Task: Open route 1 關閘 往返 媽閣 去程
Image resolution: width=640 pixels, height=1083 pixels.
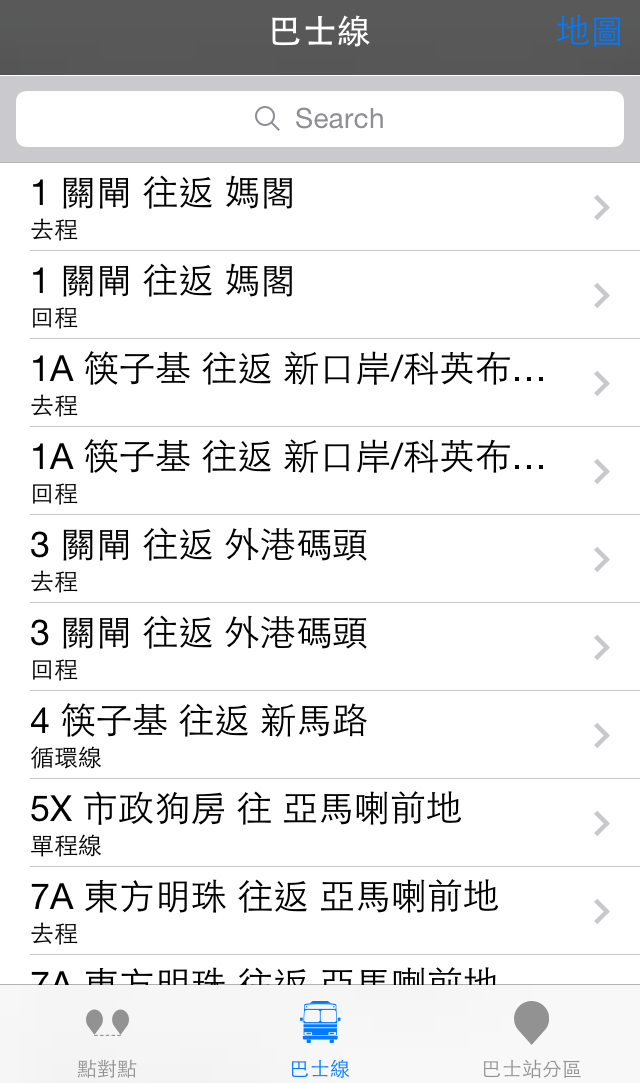Action: (x=320, y=207)
